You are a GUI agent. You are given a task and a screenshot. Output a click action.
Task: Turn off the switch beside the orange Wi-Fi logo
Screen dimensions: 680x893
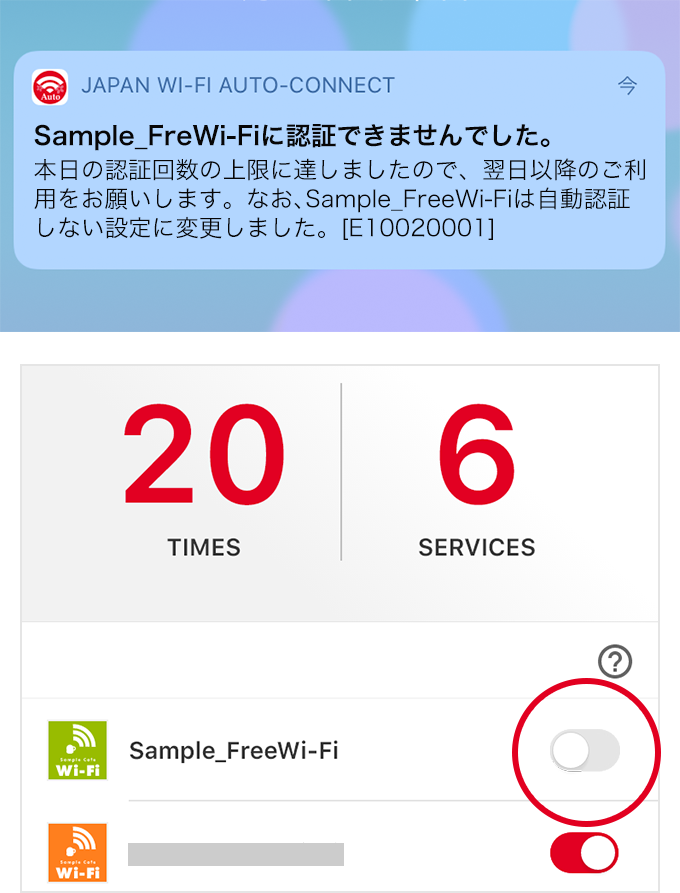coord(585,853)
